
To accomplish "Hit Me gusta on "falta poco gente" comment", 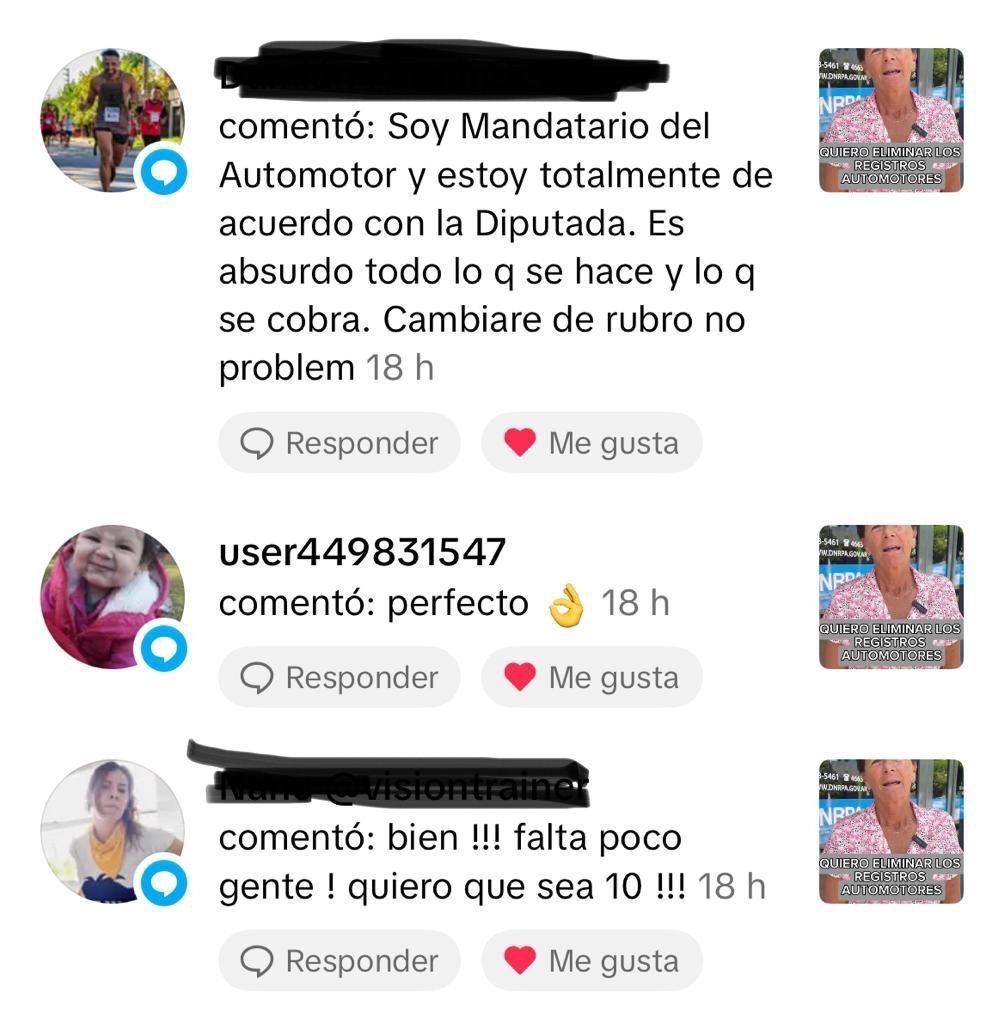I will 592,961.
